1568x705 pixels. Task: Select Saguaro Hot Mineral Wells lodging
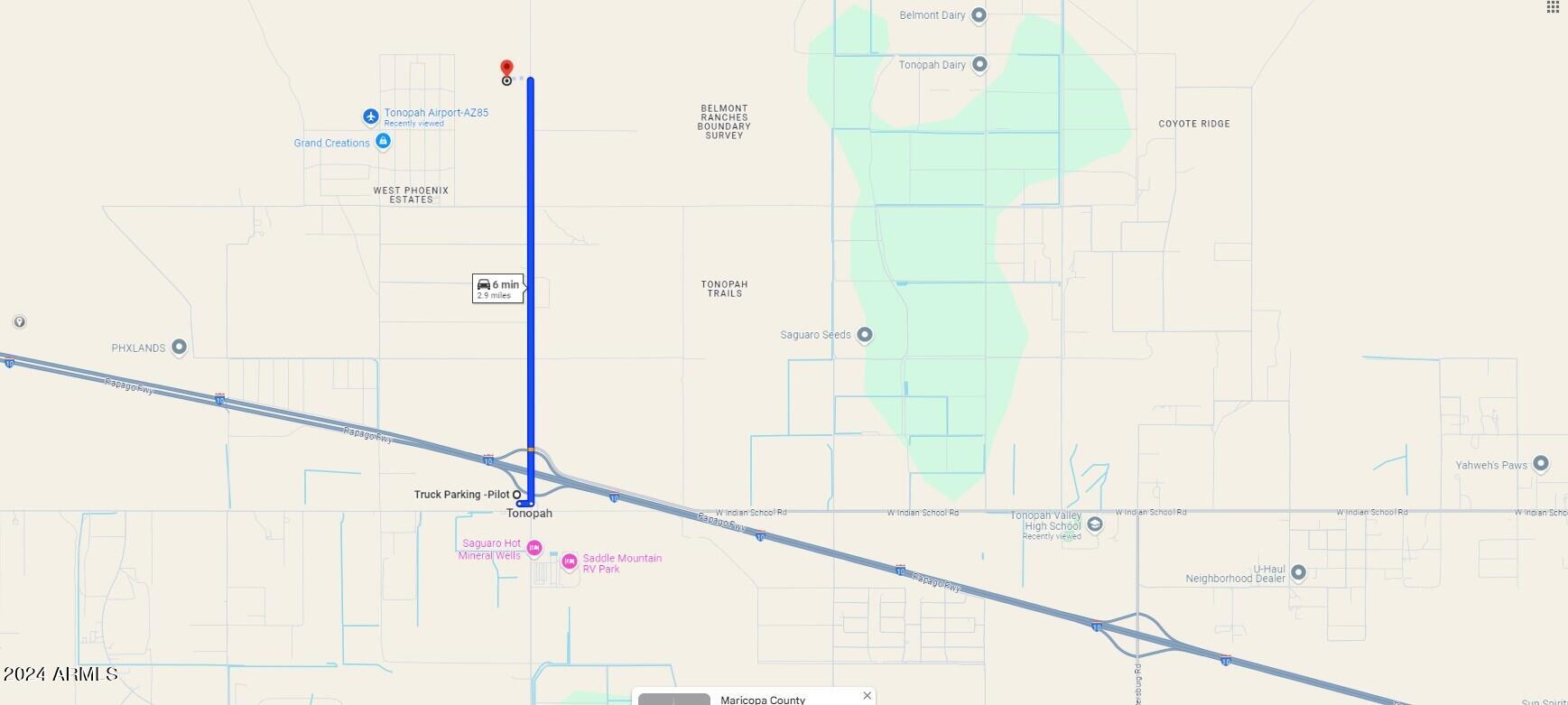click(533, 548)
